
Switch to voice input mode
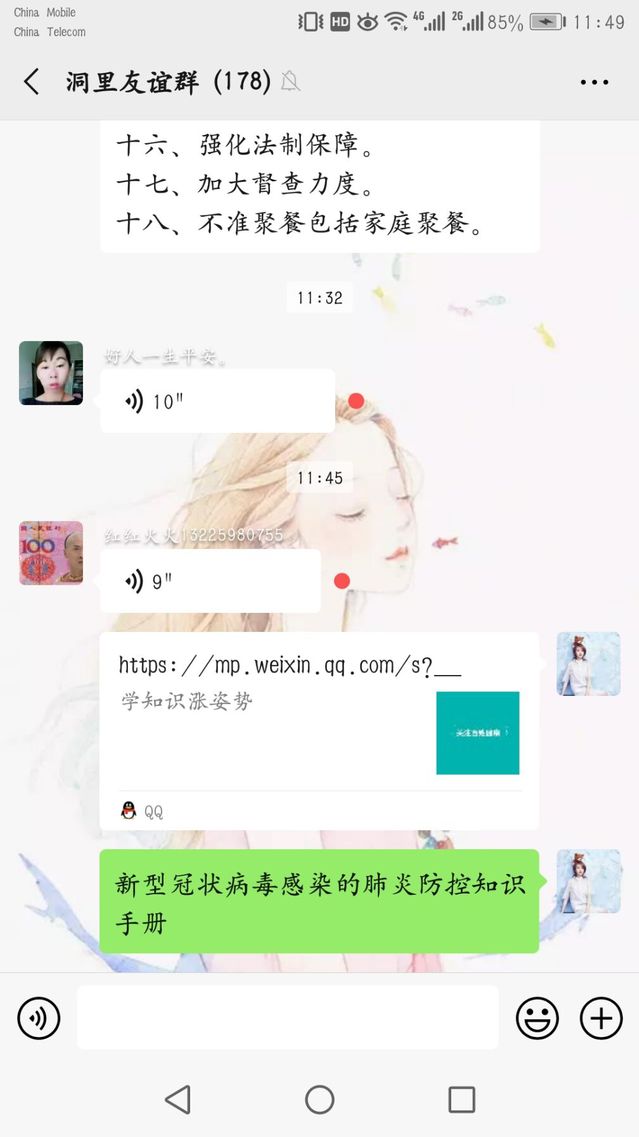point(39,1018)
